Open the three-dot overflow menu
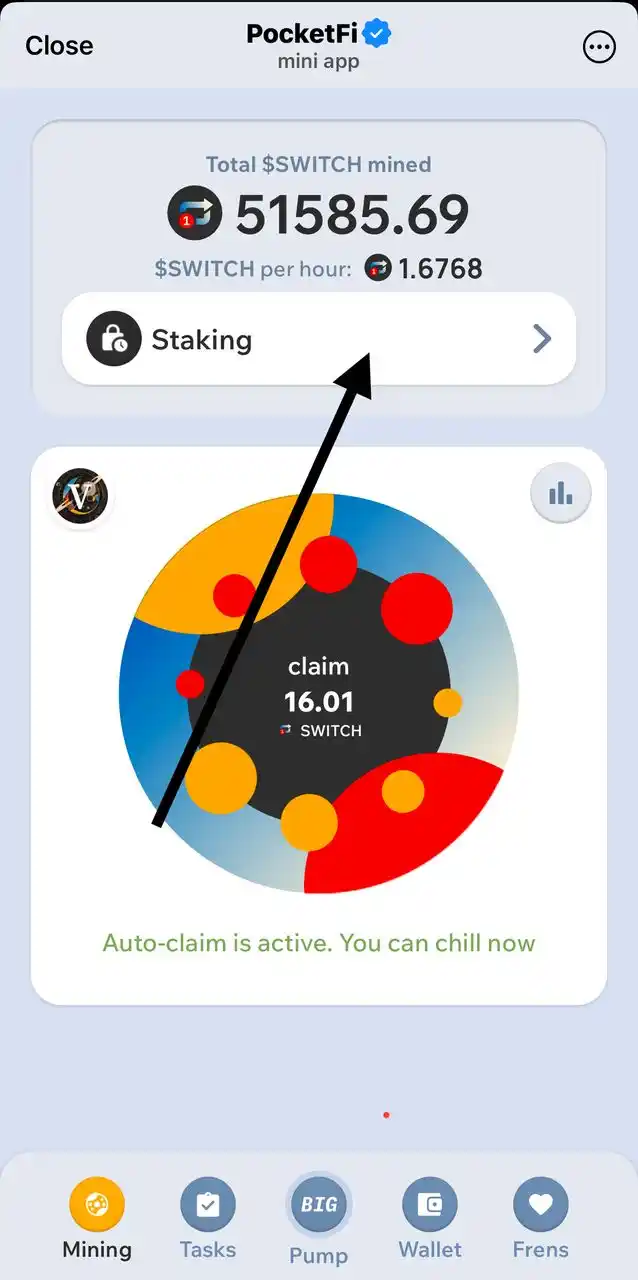This screenshot has width=638, height=1280. click(x=599, y=47)
